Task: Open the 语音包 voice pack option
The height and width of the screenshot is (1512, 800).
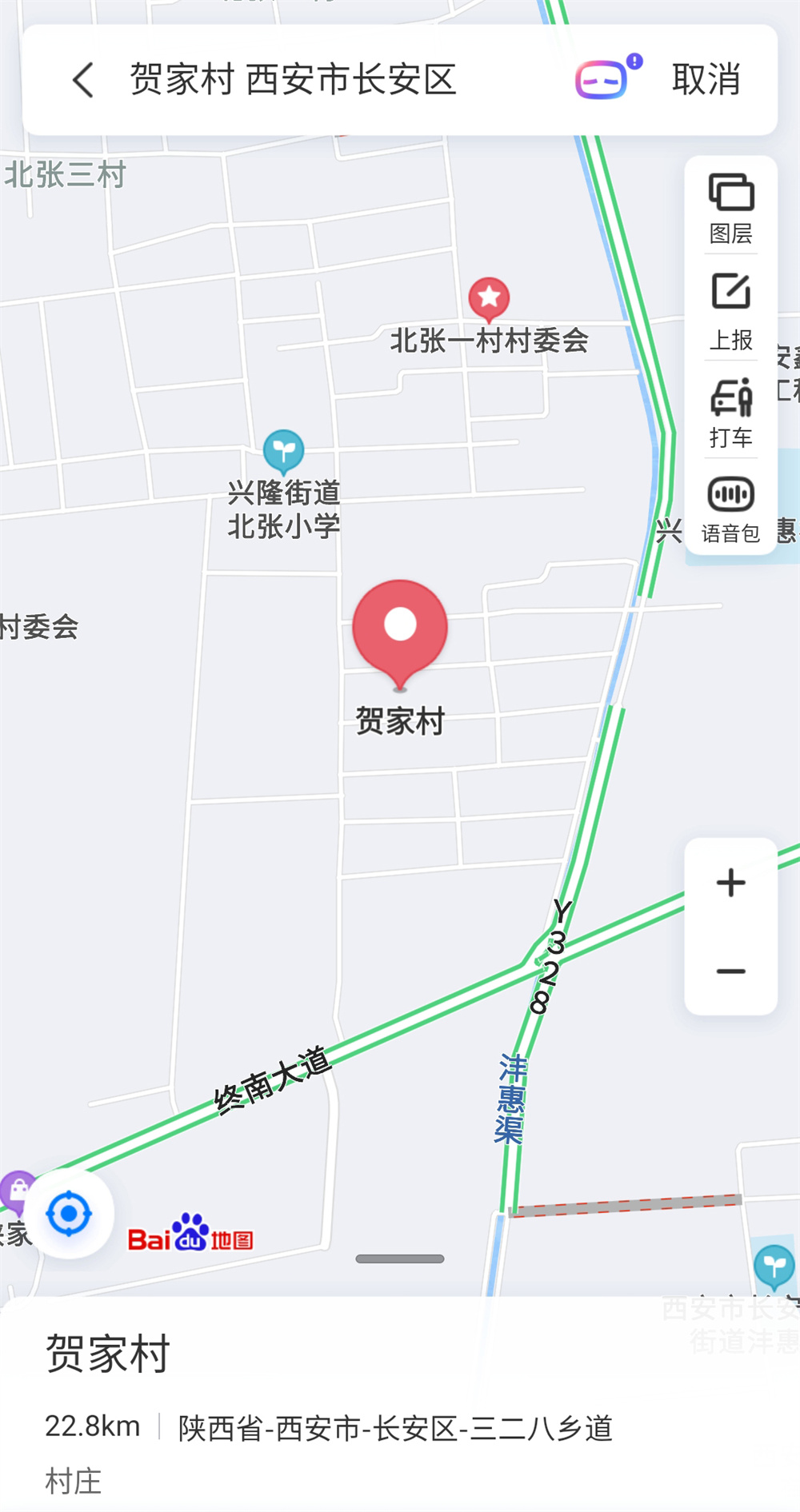Action: [730, 509]
